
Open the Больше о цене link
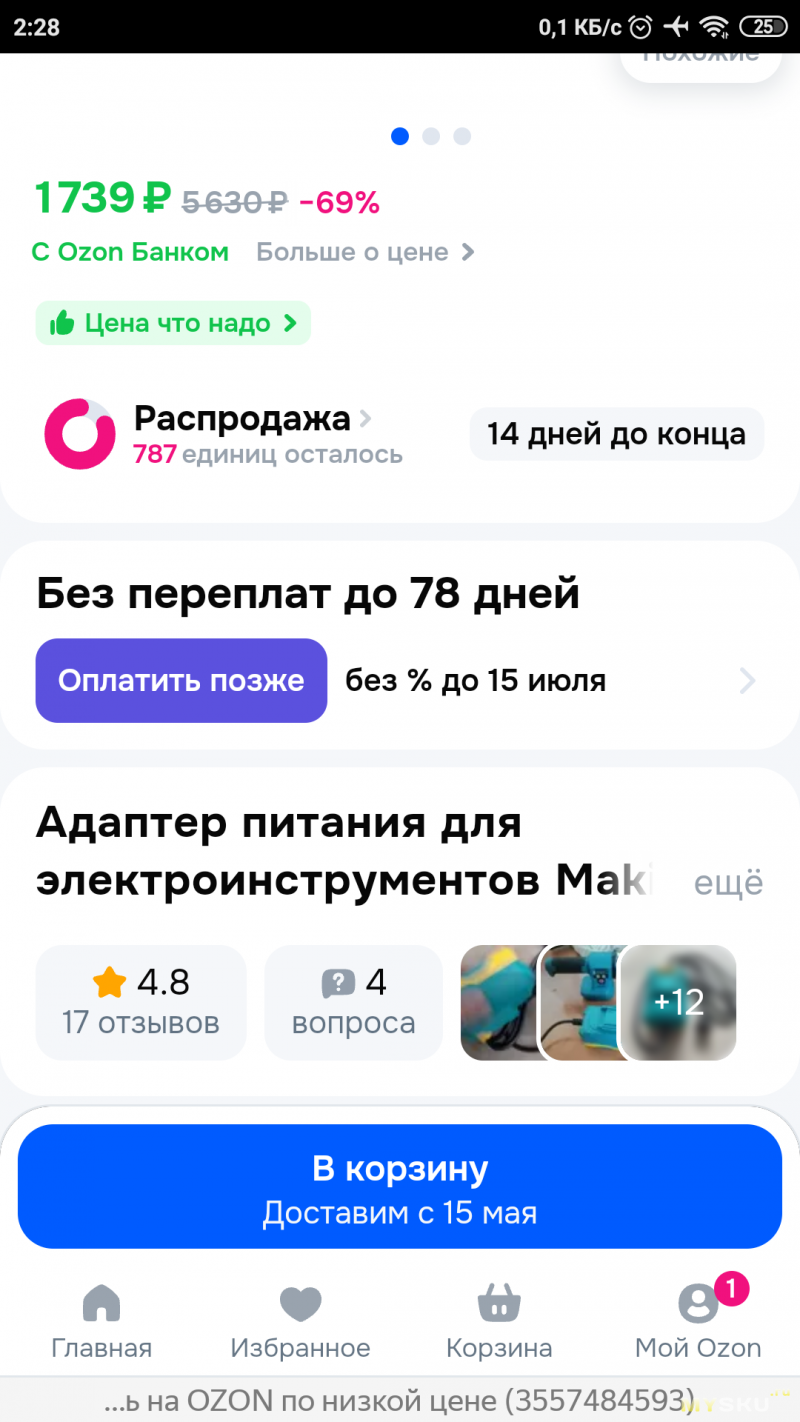pos(365,252)
